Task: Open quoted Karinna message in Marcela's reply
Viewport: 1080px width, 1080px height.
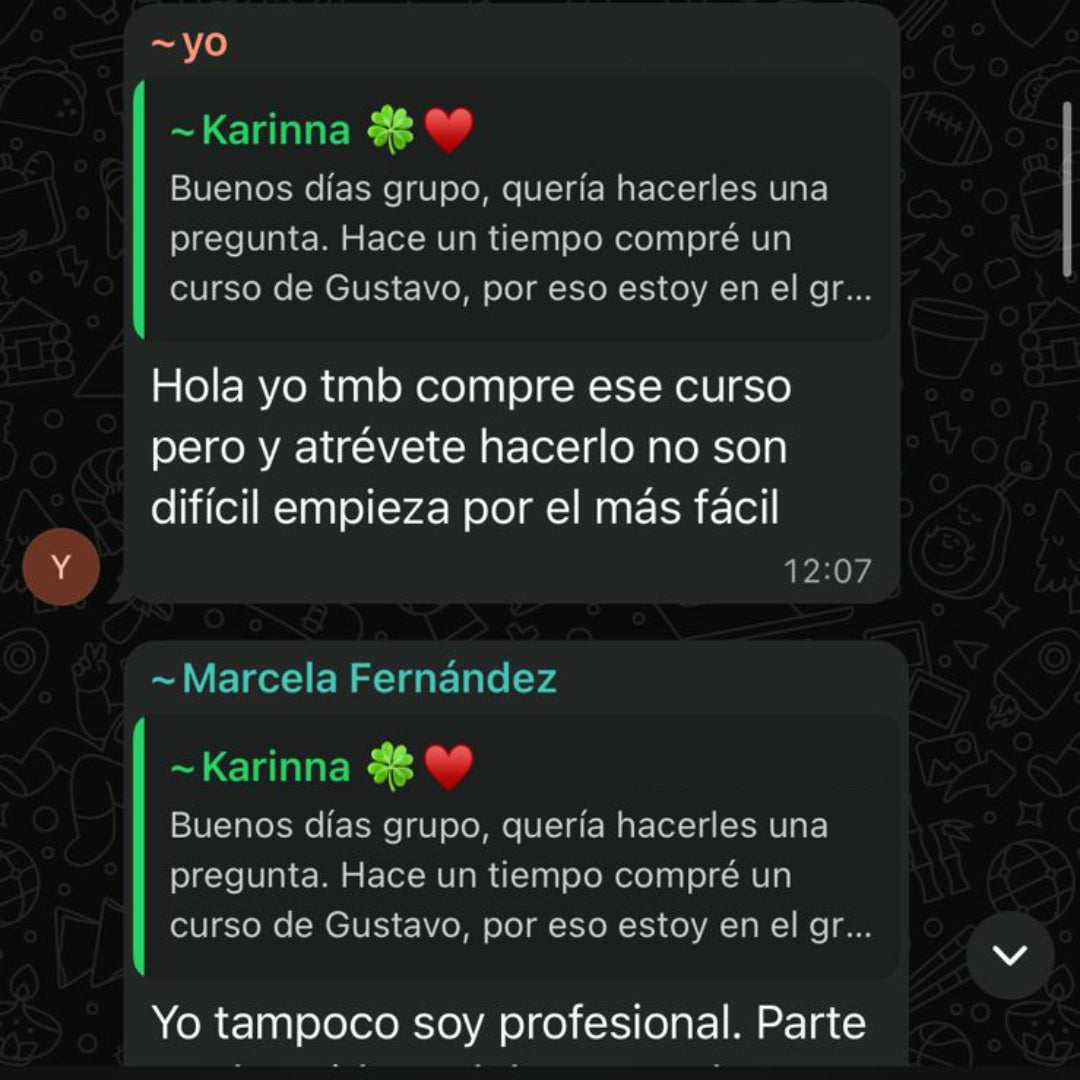Action: 513,847
